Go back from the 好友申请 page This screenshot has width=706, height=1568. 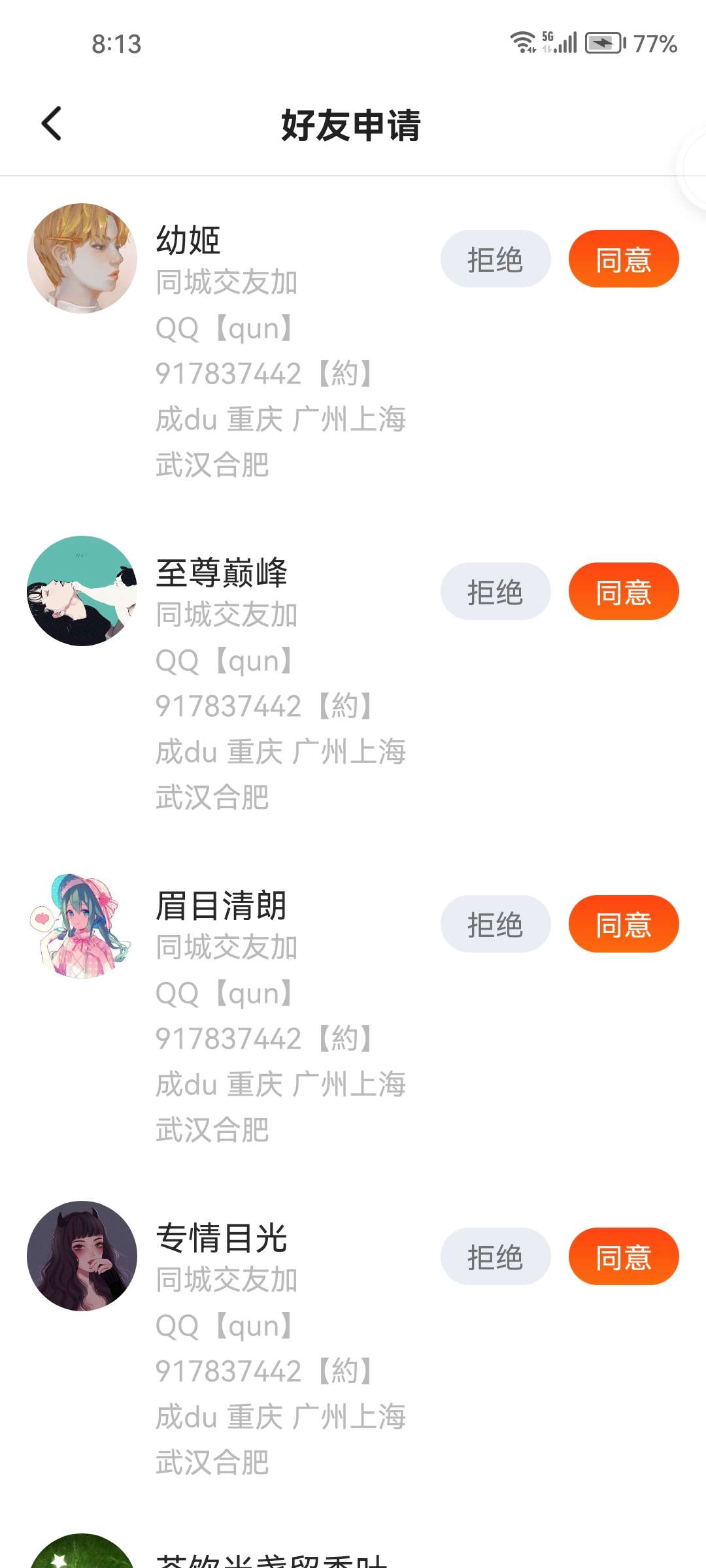tap(51, 123)
